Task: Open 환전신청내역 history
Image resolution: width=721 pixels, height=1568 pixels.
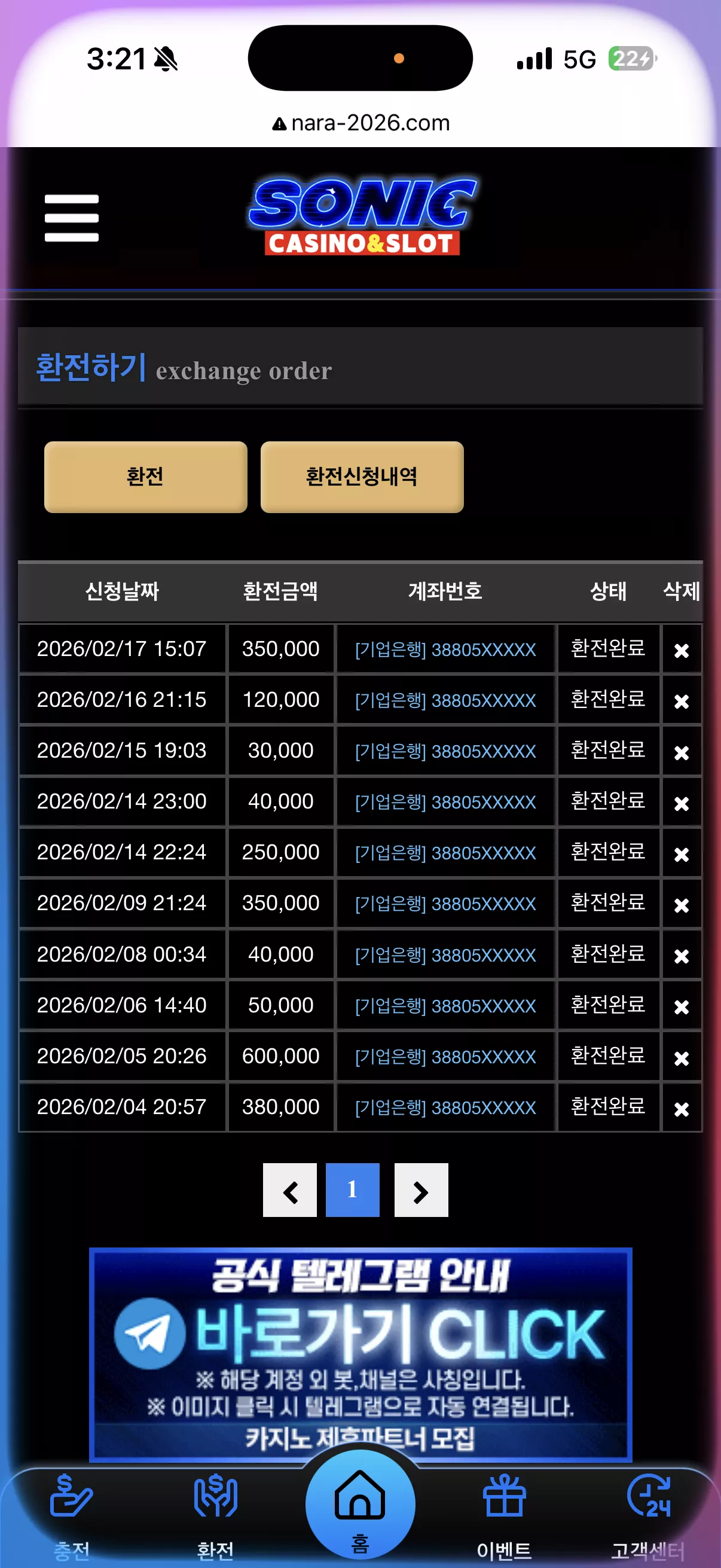Action: click(x=362, y=477)
